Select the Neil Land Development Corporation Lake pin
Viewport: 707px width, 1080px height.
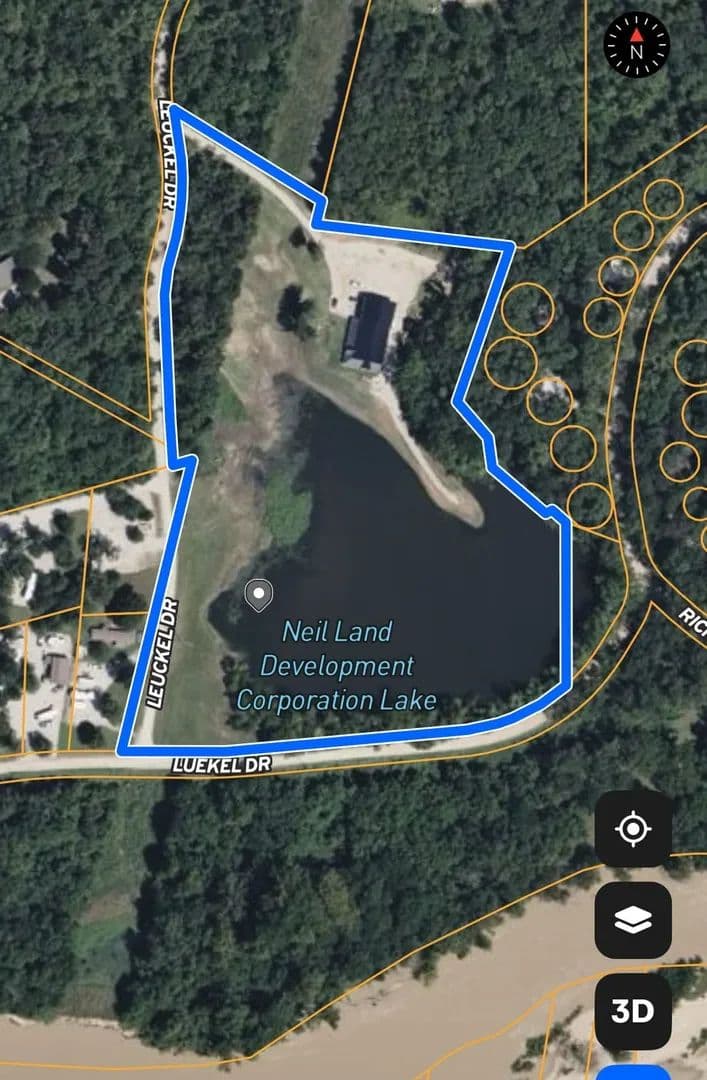259,595
